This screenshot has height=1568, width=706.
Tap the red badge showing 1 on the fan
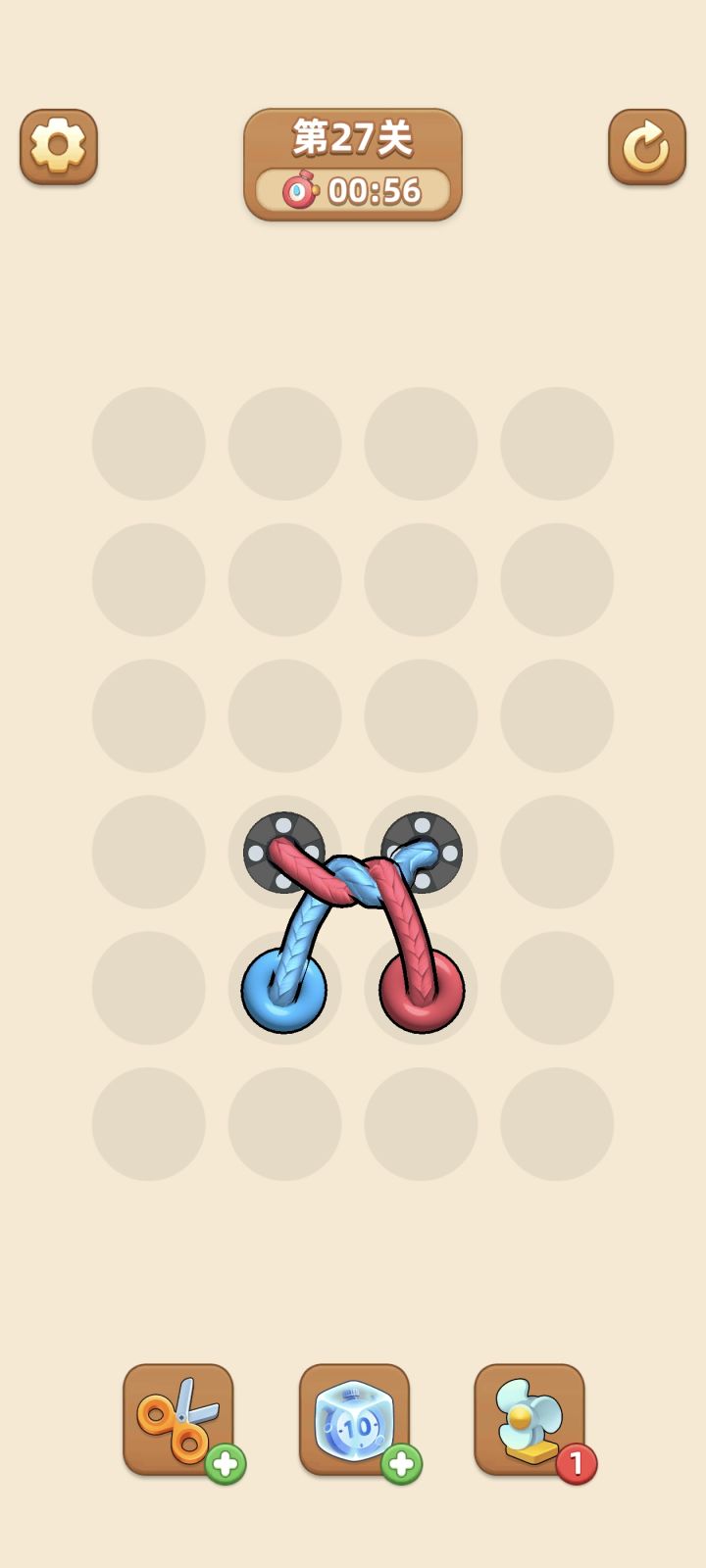pos(575,1463)
